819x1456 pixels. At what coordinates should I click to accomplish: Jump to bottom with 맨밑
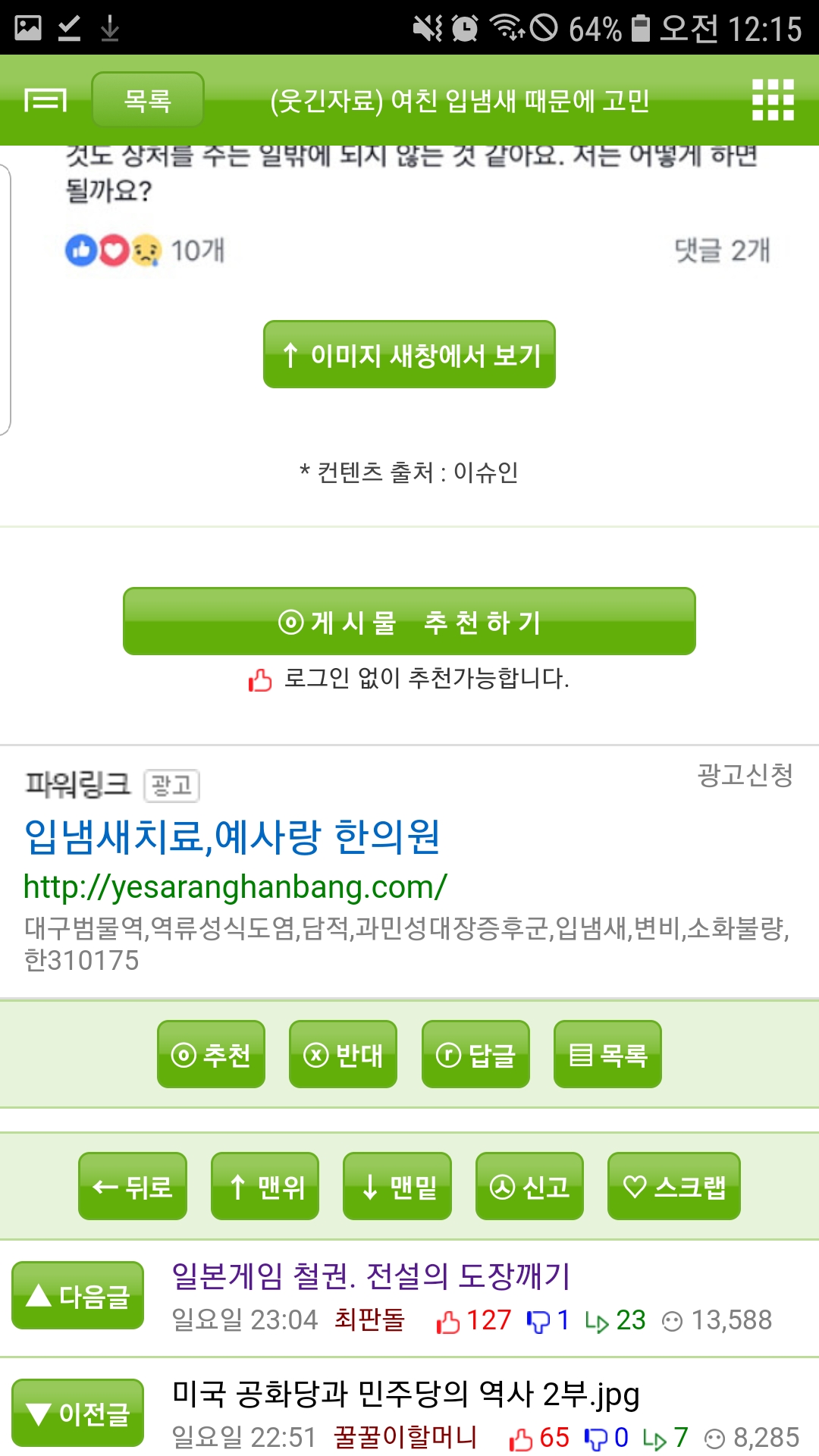[x=397, y=1186]
